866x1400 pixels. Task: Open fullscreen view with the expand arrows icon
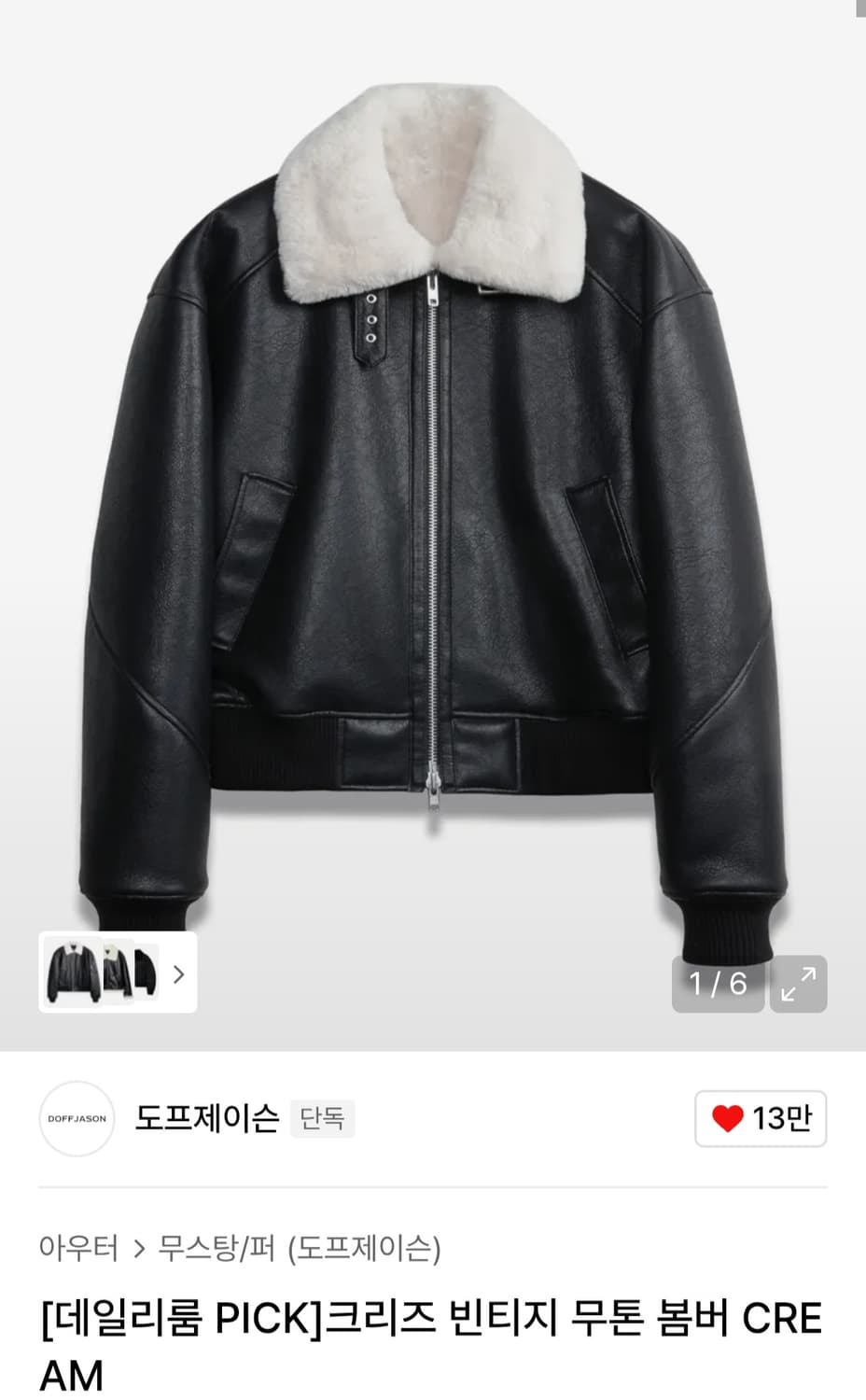click(x=798, y=984)
